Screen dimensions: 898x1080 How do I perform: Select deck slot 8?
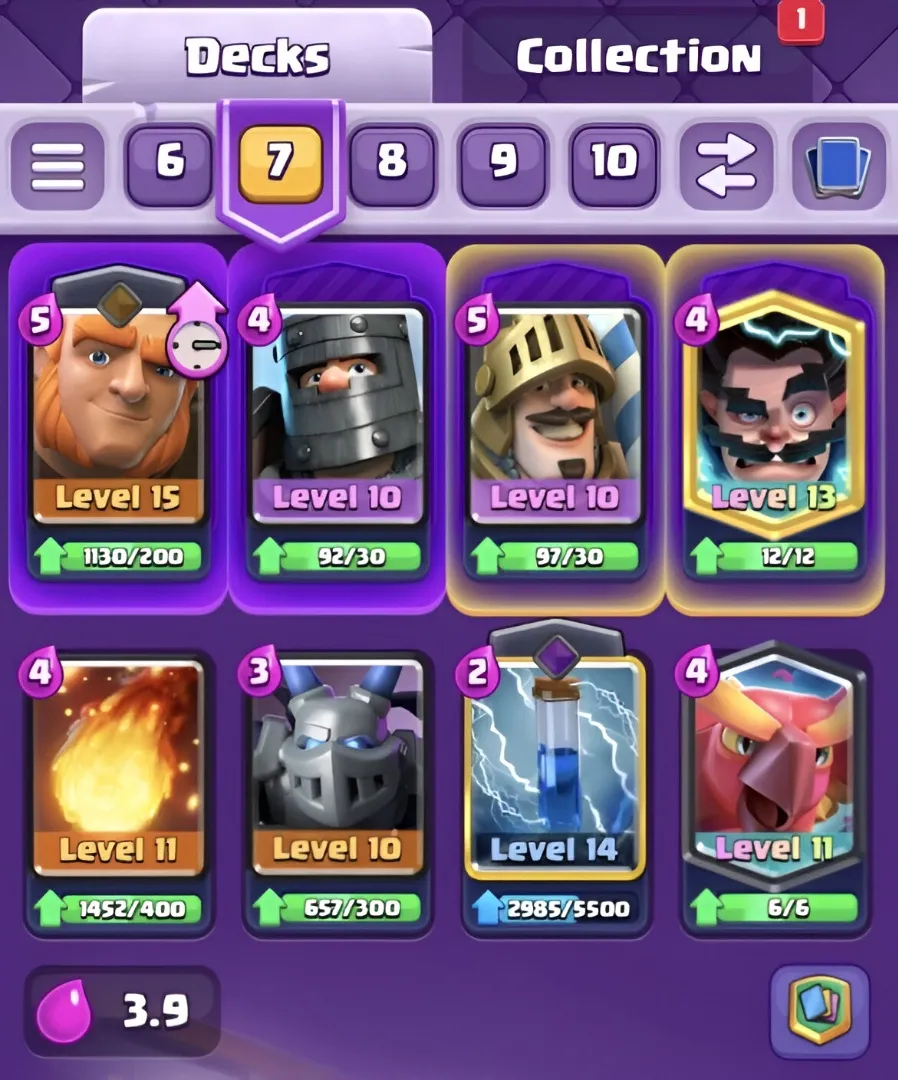coord(392,163)
